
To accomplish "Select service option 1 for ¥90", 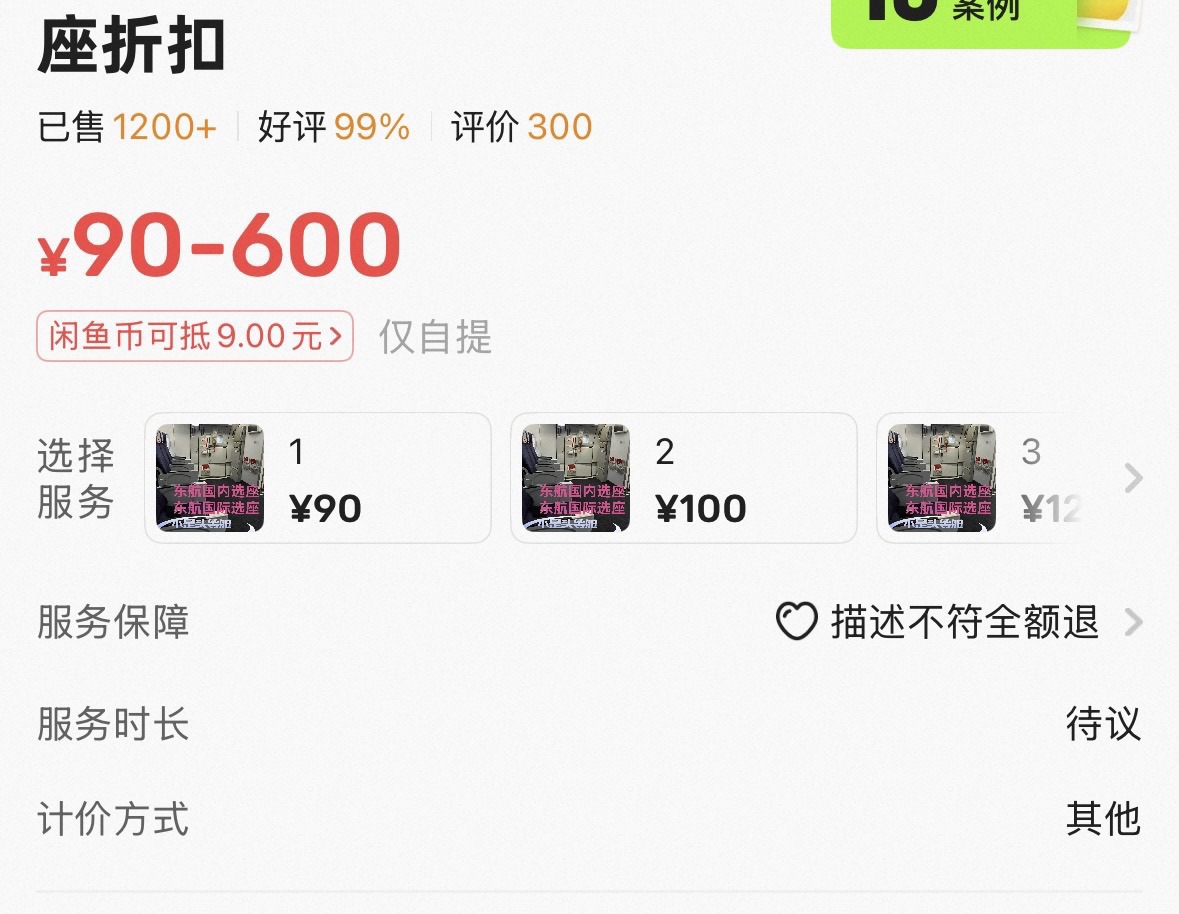I will [x=318, y=478].
